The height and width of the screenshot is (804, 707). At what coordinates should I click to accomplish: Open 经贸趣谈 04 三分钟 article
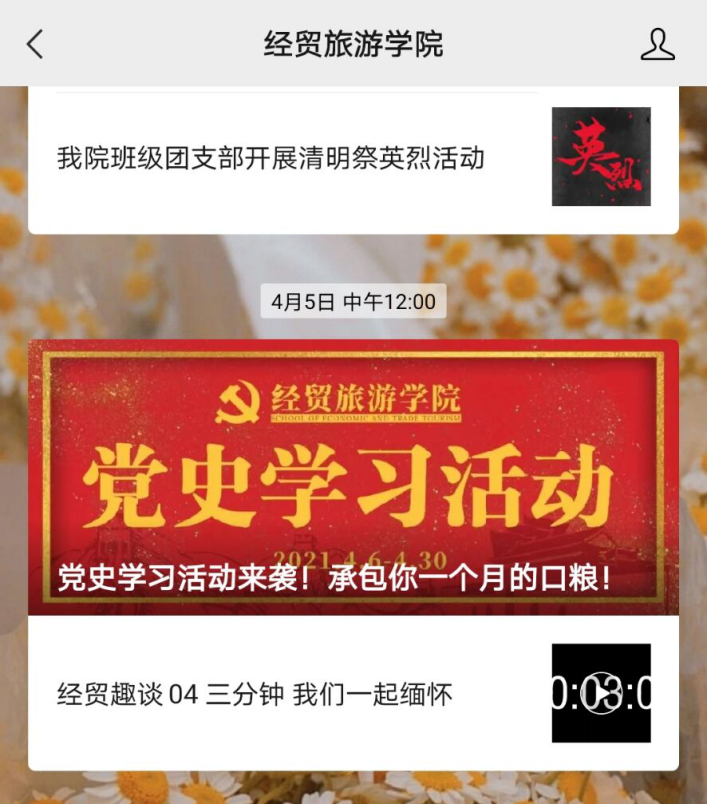coord(255,694)
